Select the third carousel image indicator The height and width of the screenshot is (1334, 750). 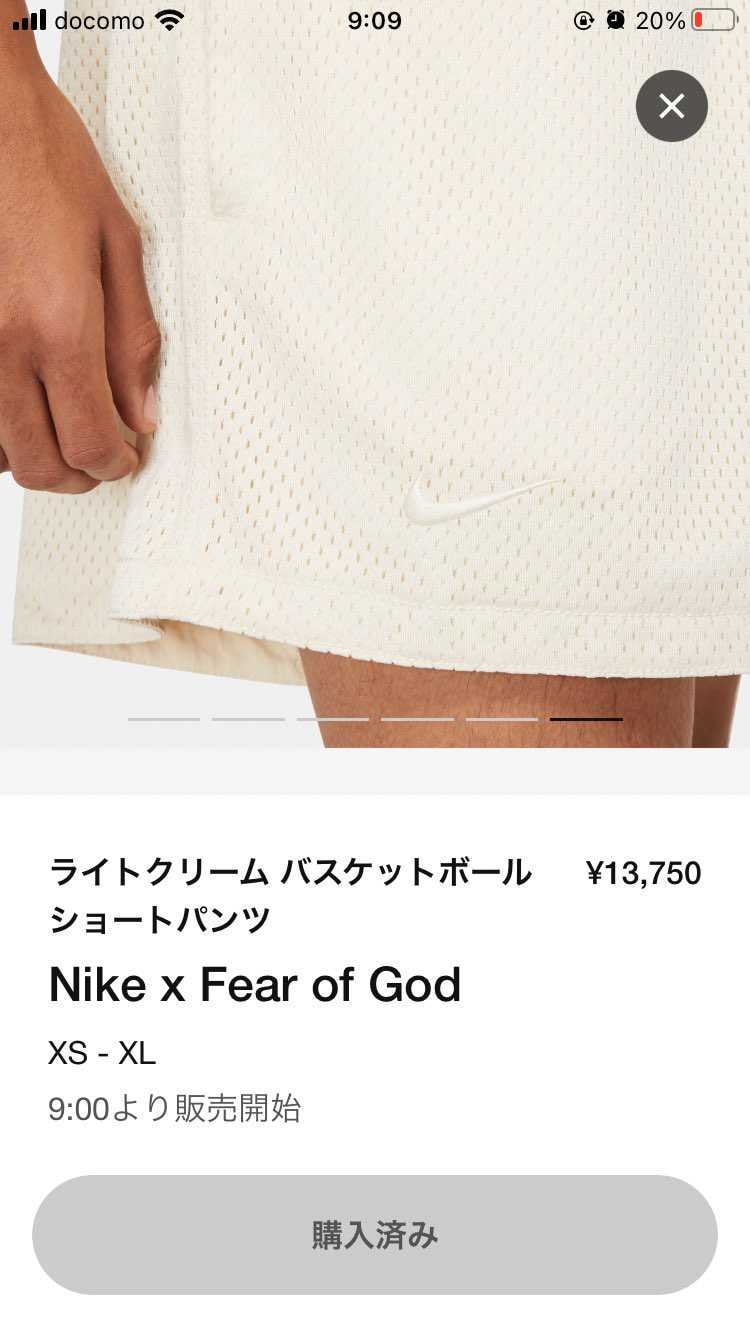[331, 718]
